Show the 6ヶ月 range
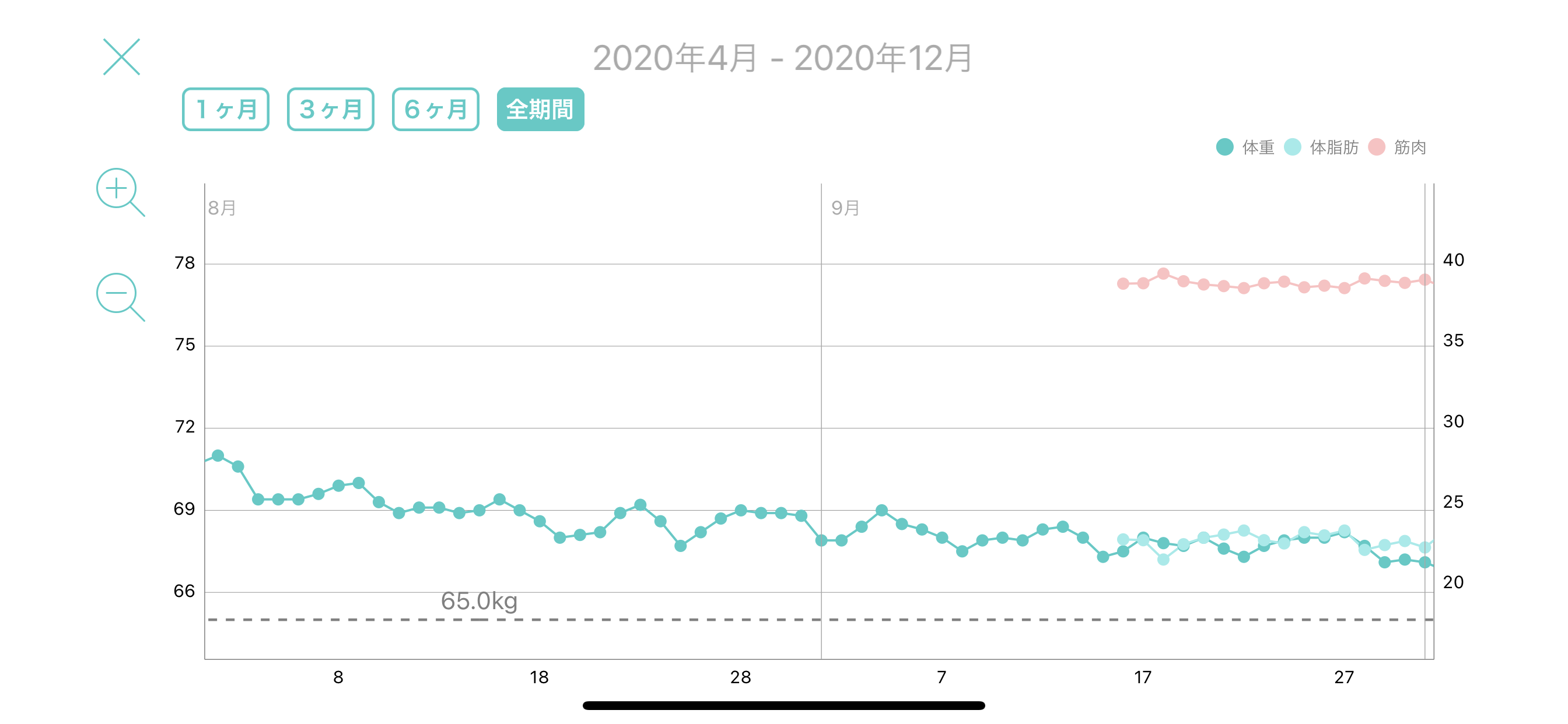 coord(435,110)
